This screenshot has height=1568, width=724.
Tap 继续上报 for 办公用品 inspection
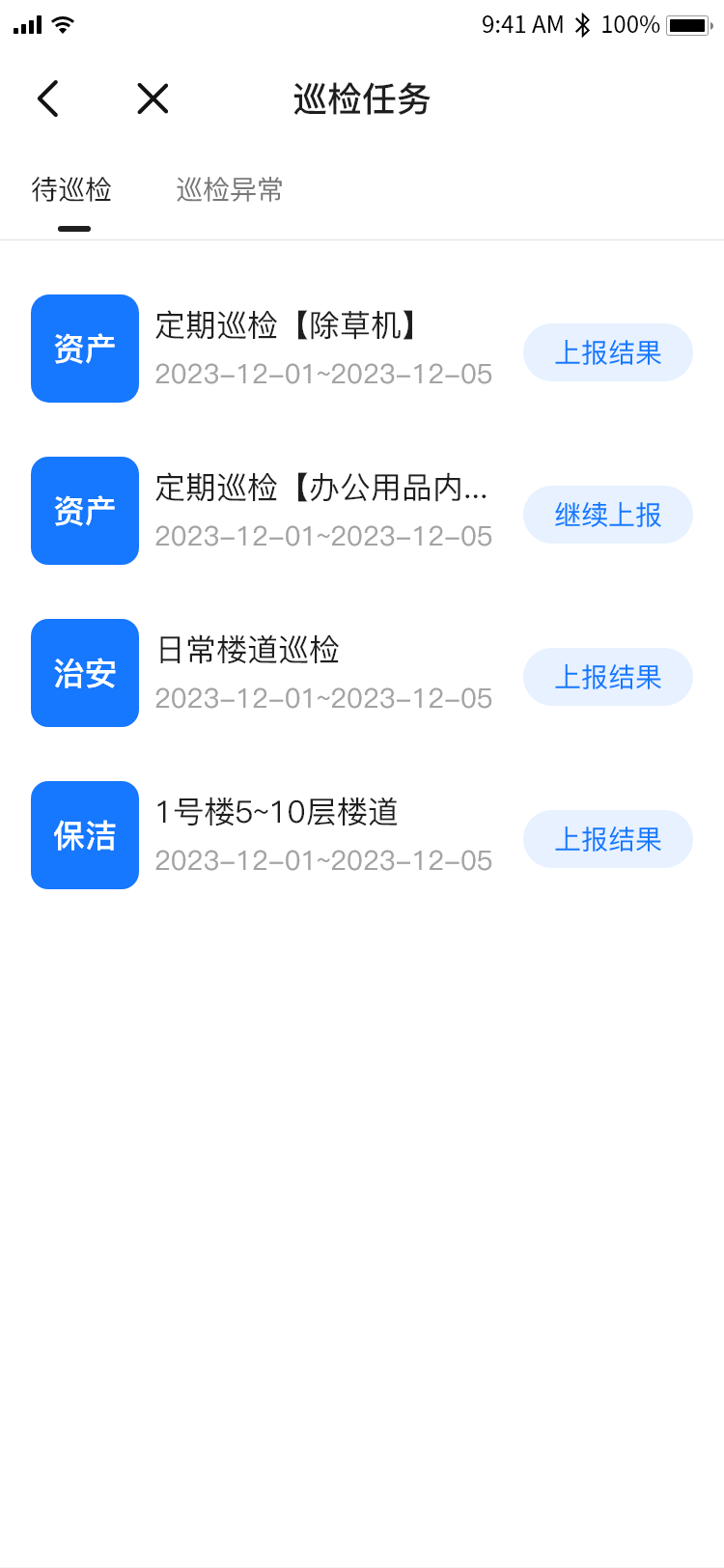(x=608, y=515)
